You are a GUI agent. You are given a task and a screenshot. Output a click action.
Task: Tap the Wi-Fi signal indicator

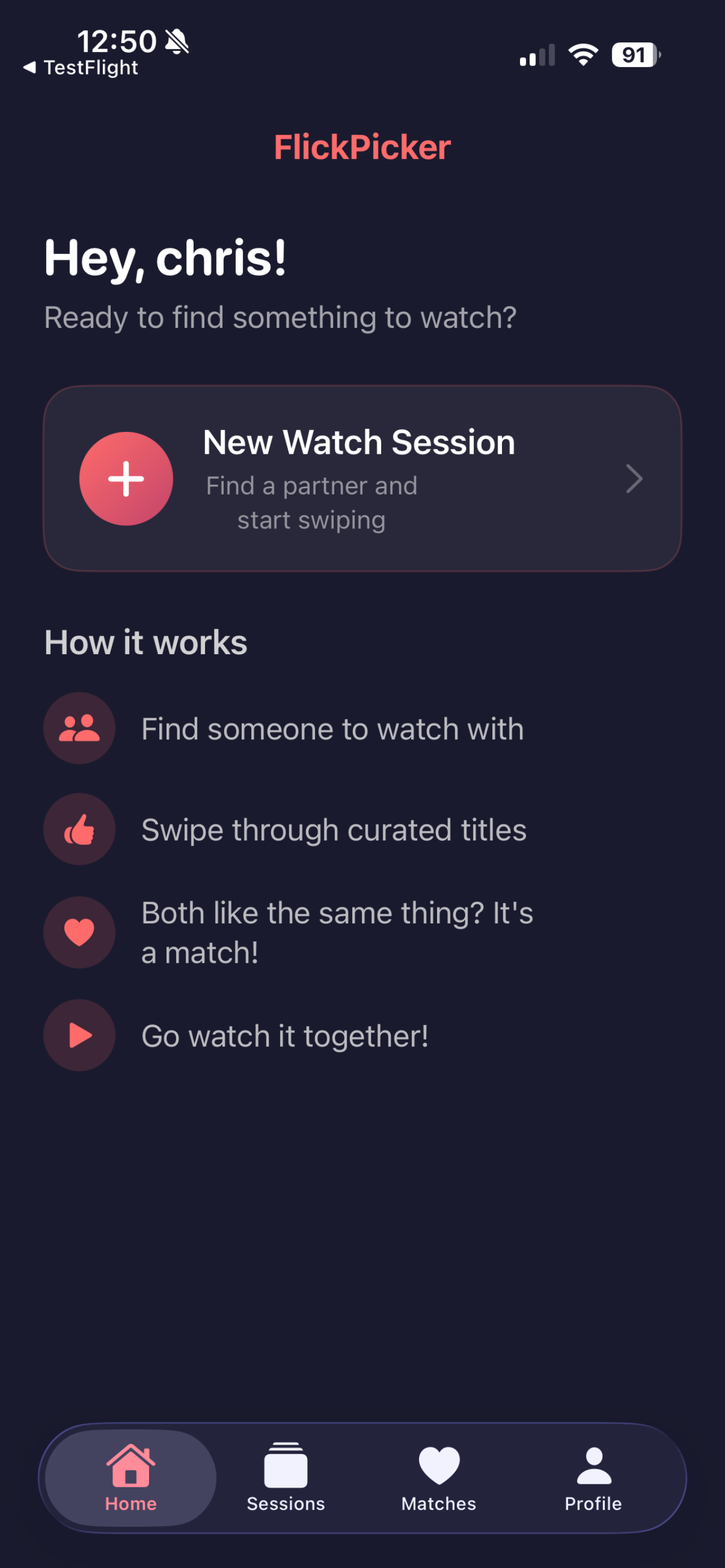click(582, 55)
